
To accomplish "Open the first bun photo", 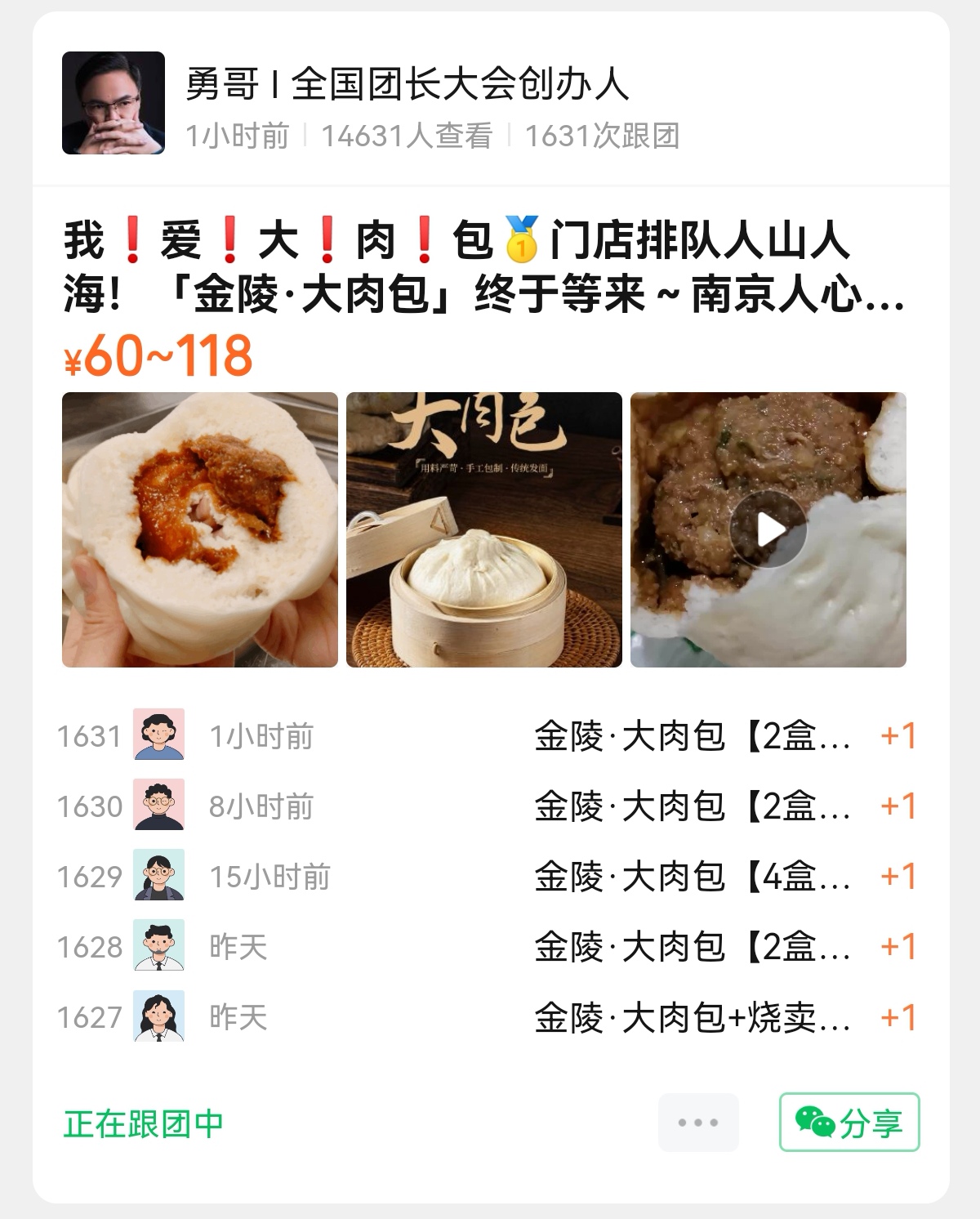I will 200,529.
